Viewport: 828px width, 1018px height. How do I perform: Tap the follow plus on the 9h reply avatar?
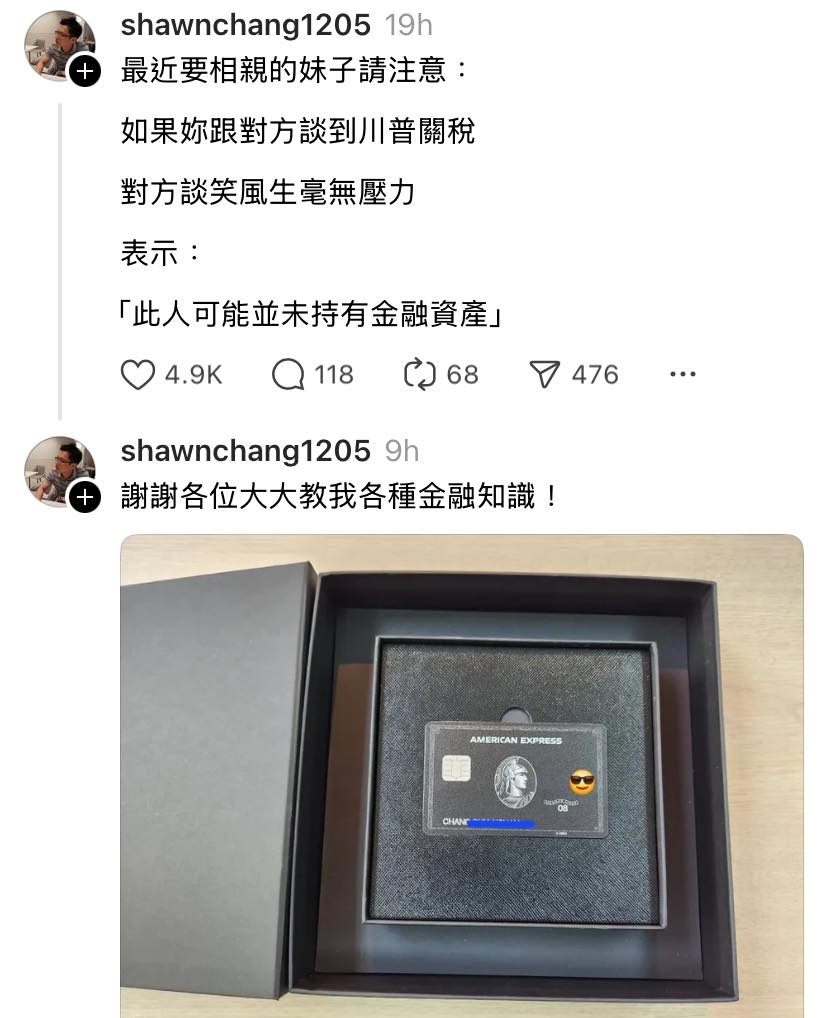click(x=86, y=496)
